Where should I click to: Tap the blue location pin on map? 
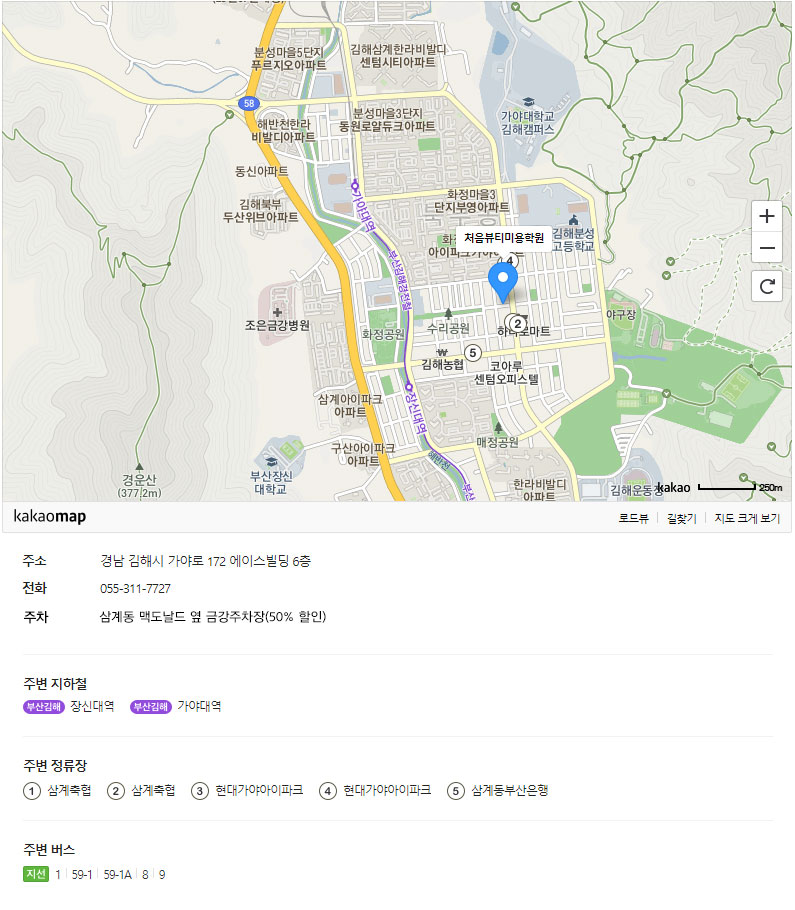pyautogui.click(x=502, y=282)
